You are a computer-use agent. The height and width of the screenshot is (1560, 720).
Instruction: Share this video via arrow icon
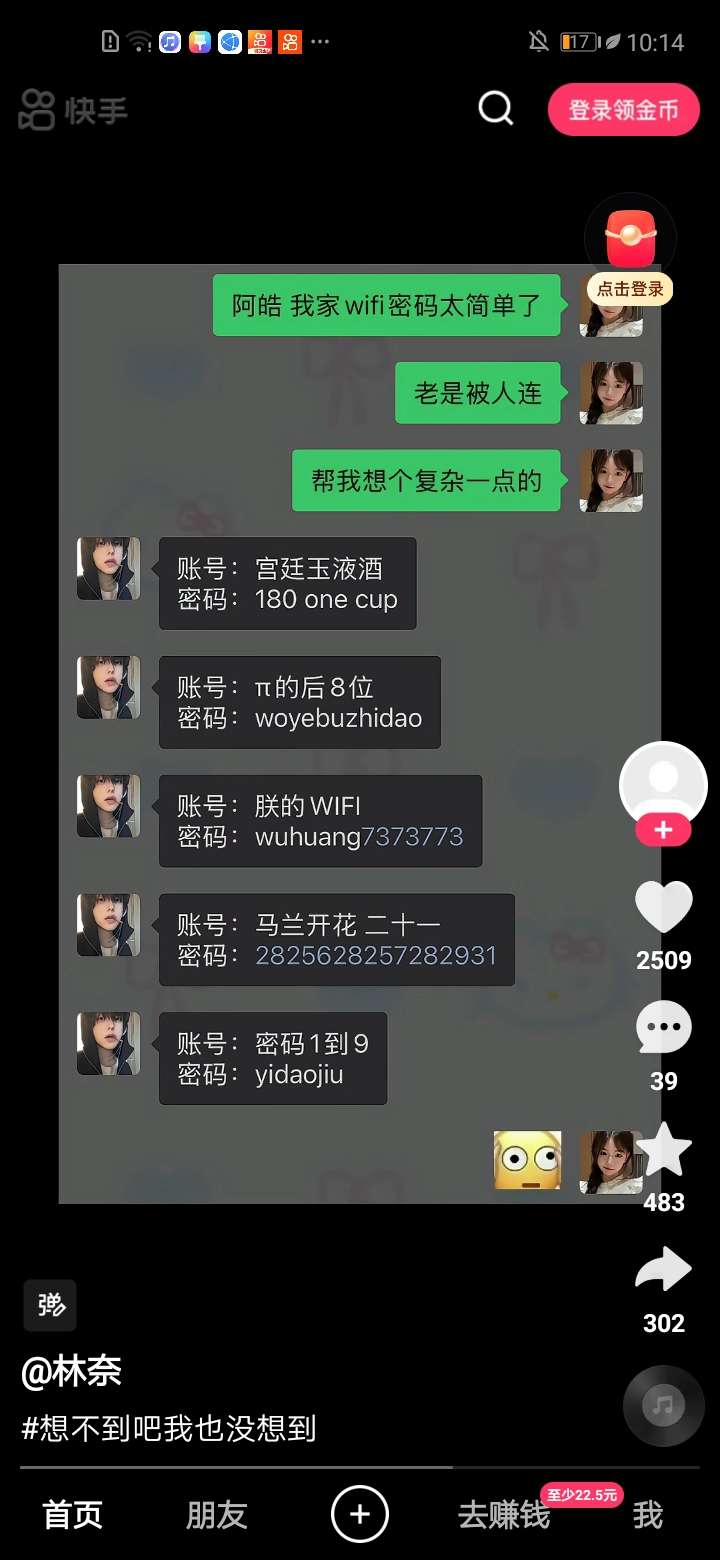click(x=664, y=1270)
